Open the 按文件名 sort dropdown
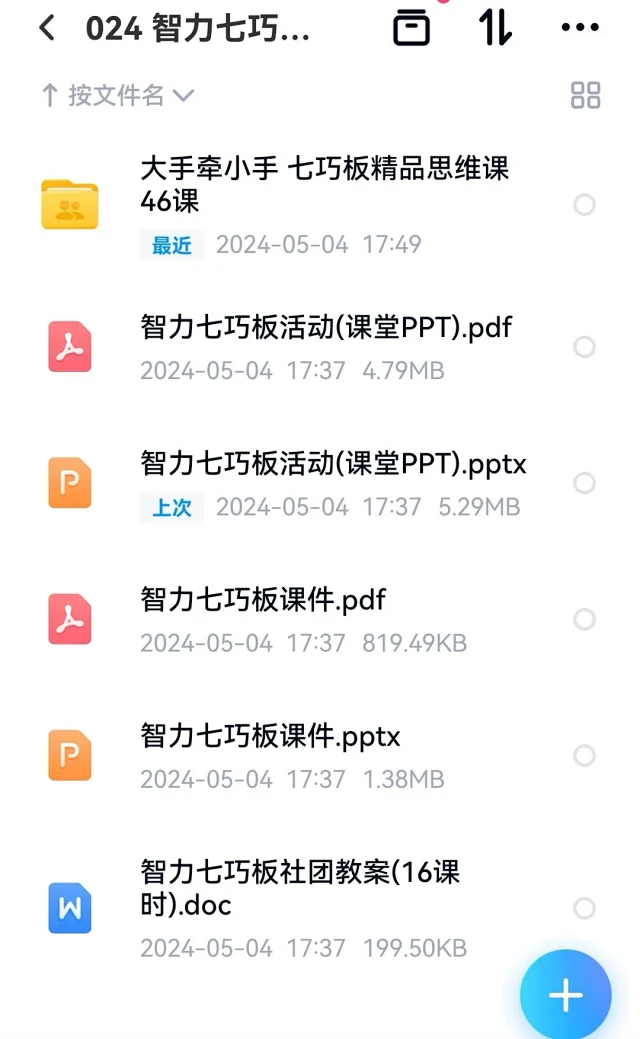This screenshot has width=640, height=1039. [x=117, y=95]
